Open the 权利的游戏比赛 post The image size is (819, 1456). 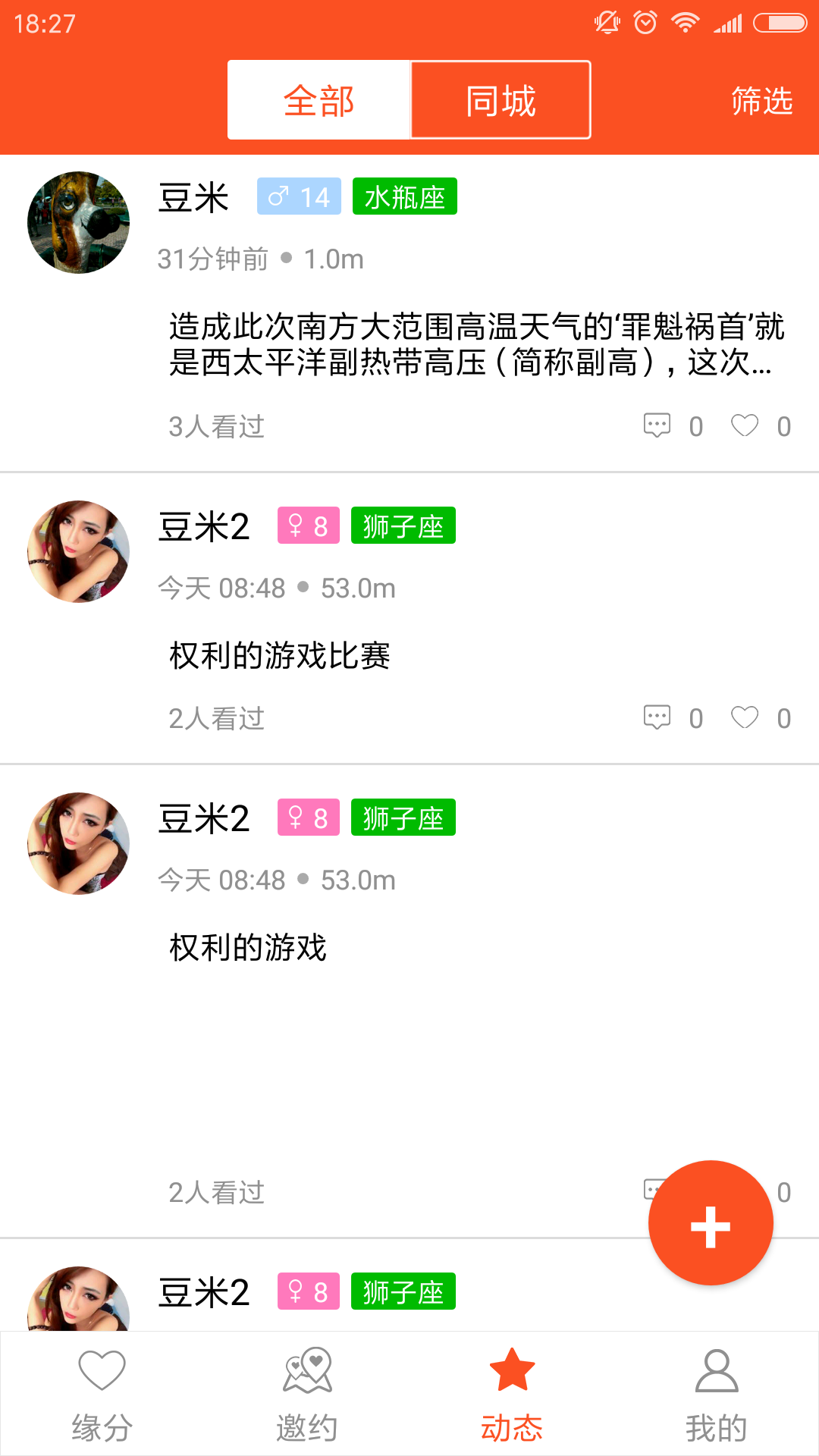(279, 655)
